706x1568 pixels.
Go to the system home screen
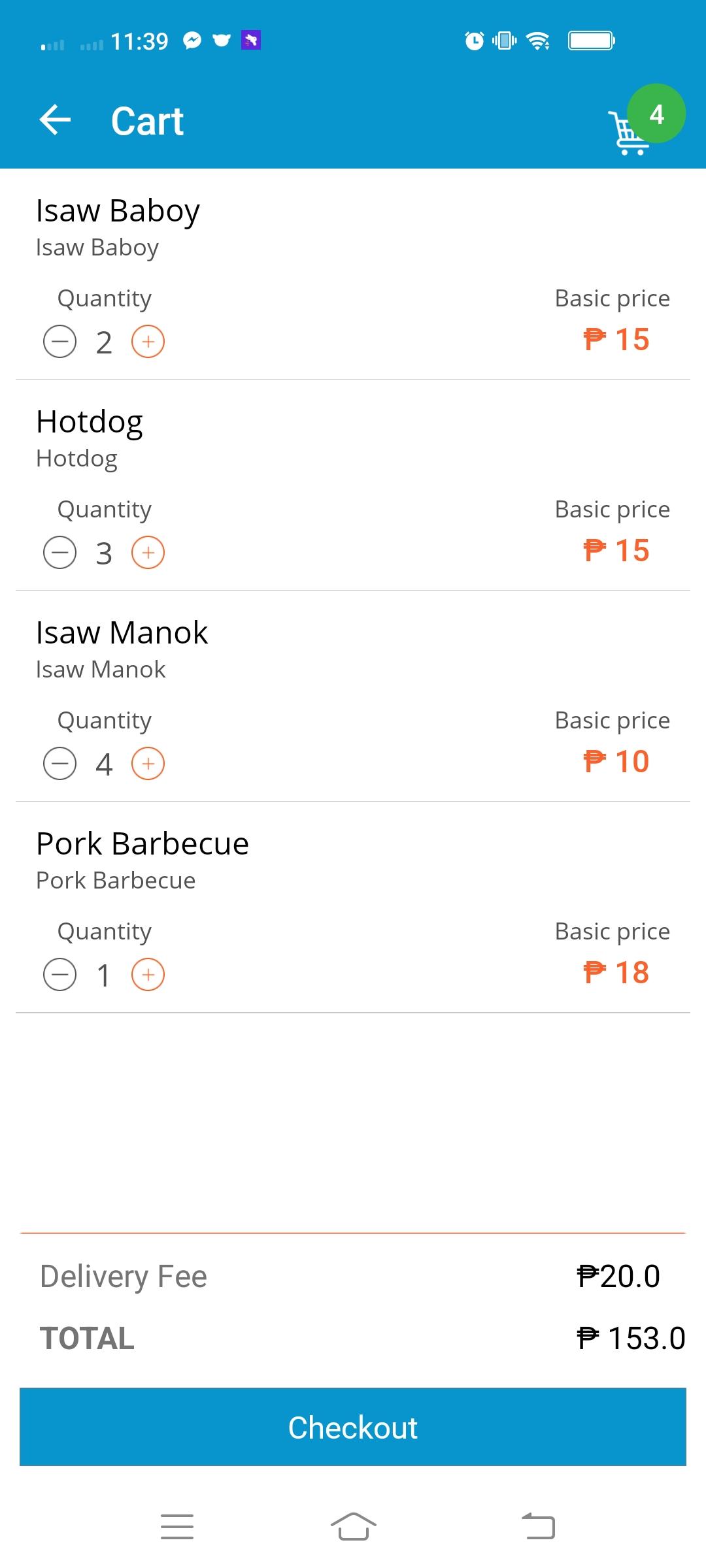(x=353, y=1527)
